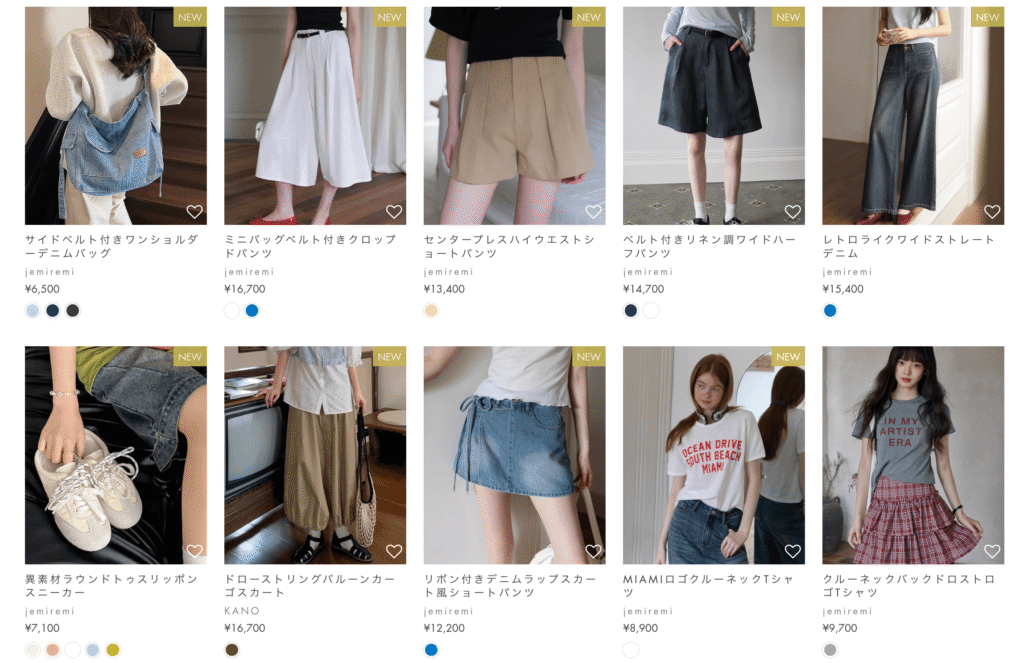1024x663 pixels.
Task: Favorite the ミニバッグベルト付きクロップドパンツ item
Action: point(394,212)
